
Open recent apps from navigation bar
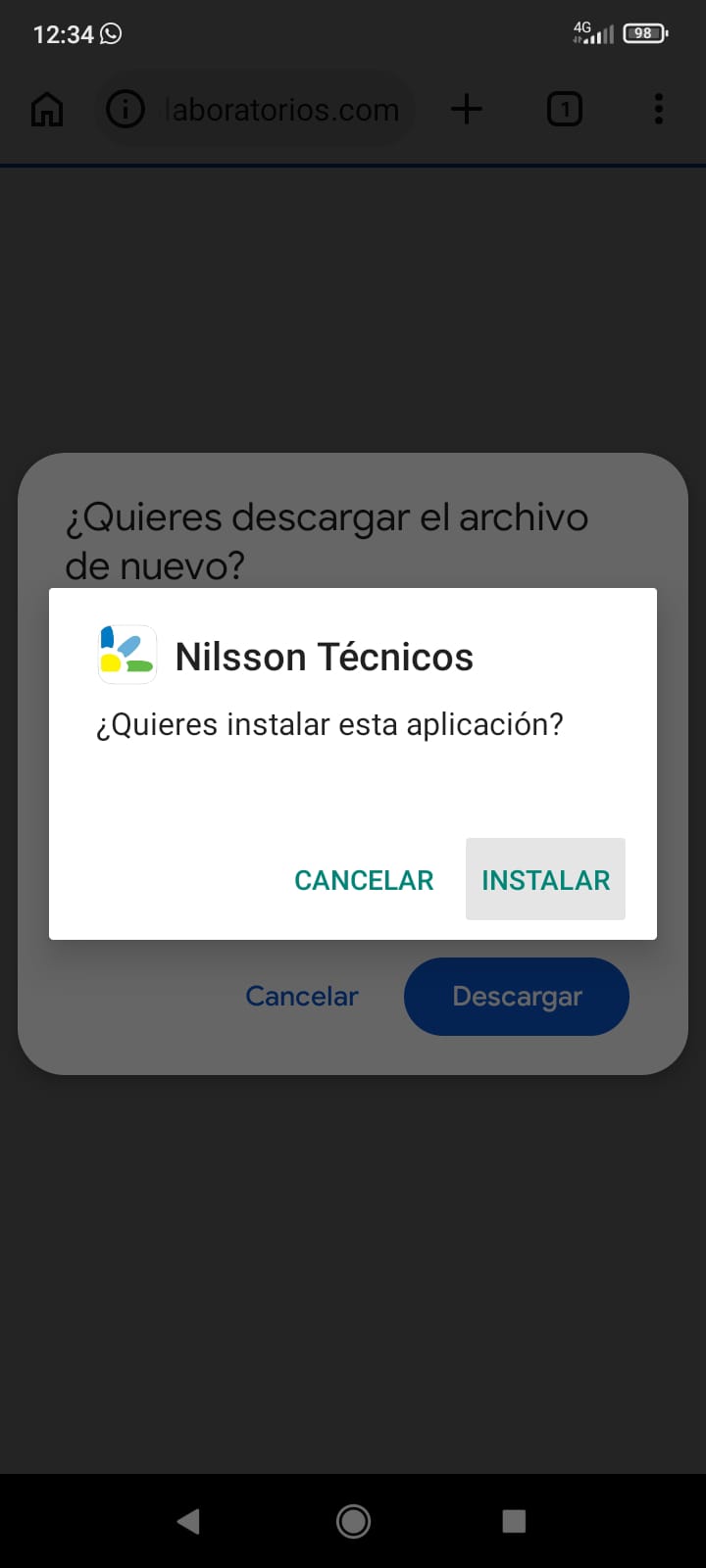tap(514, 1521)
